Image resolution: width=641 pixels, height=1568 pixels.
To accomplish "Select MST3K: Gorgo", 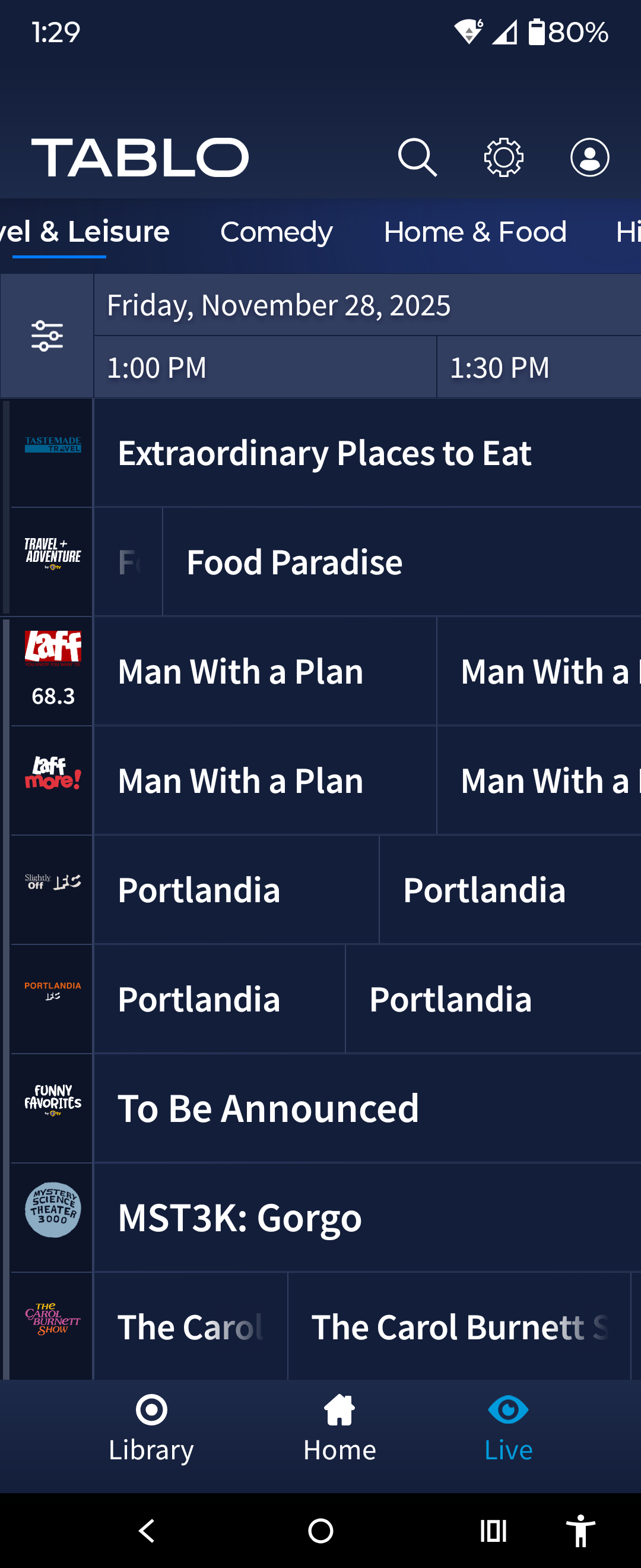I will click(x=240, y=1218).
